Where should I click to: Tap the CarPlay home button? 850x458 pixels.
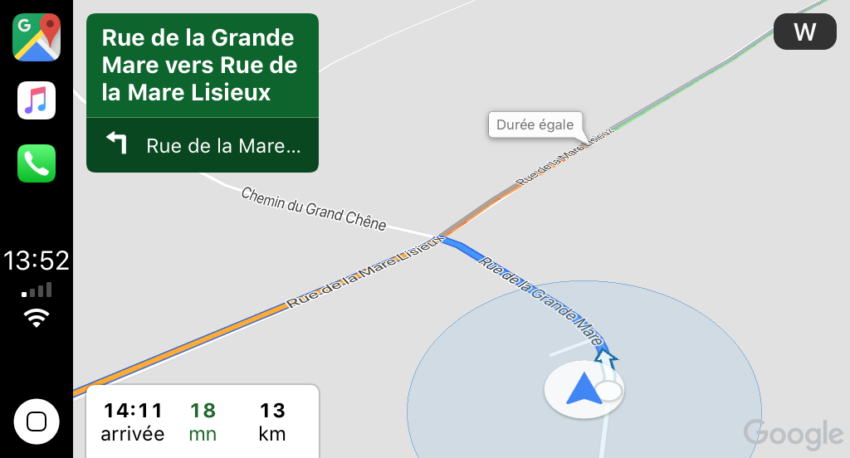tap(36, 422)
